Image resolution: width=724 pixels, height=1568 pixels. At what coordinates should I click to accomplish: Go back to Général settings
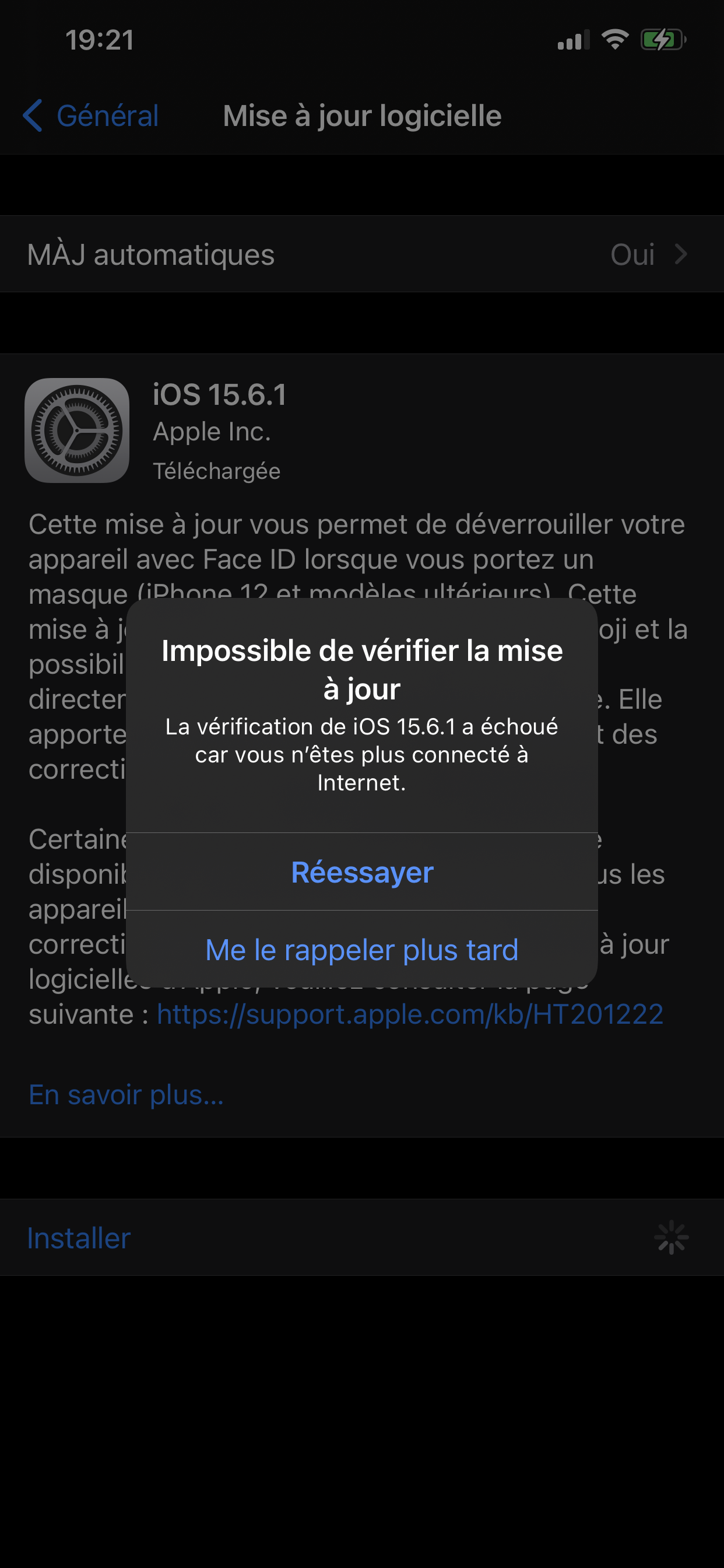click(91, 116)
